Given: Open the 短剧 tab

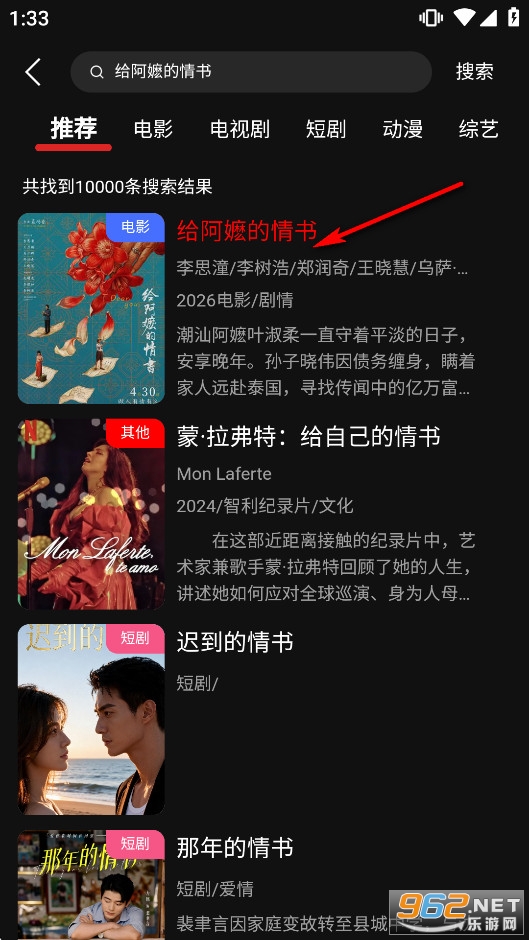Looking at the screenshot, I should click(x=326, y=129).
